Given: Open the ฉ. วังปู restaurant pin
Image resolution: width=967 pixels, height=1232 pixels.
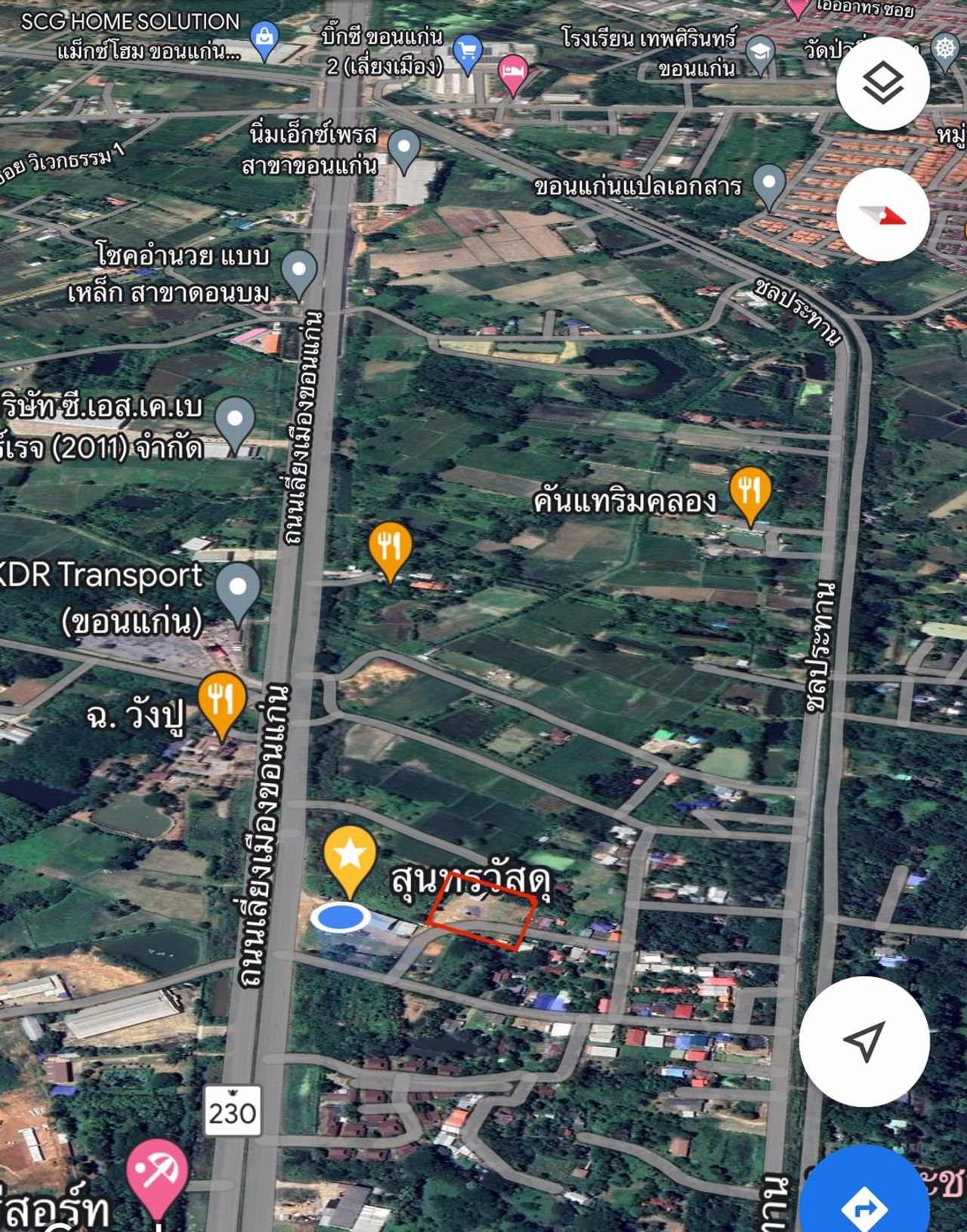Looking at the screenshot, I should pos(221,701).
